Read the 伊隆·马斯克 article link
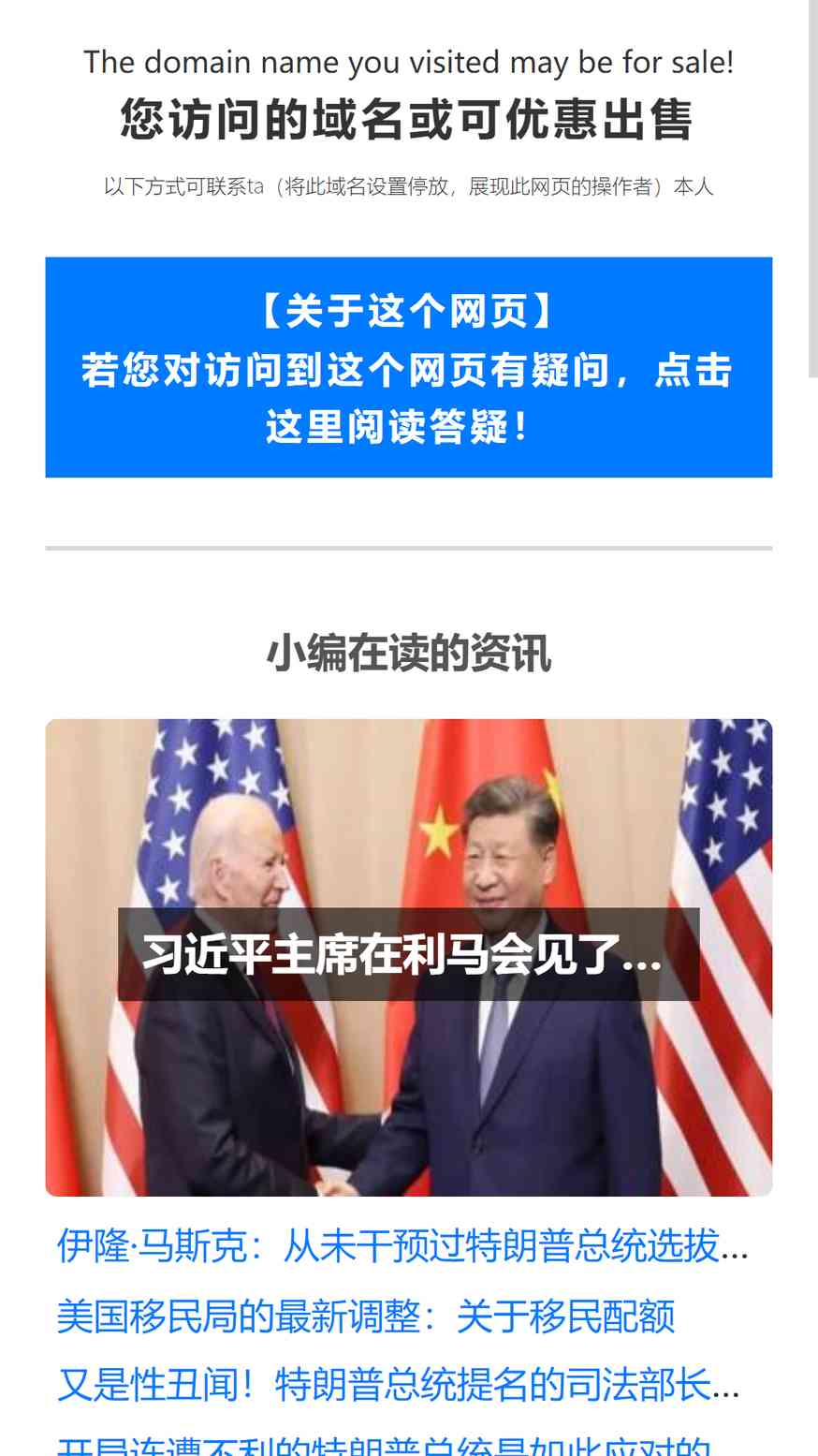818x1456 pixels. point(402,1246)
